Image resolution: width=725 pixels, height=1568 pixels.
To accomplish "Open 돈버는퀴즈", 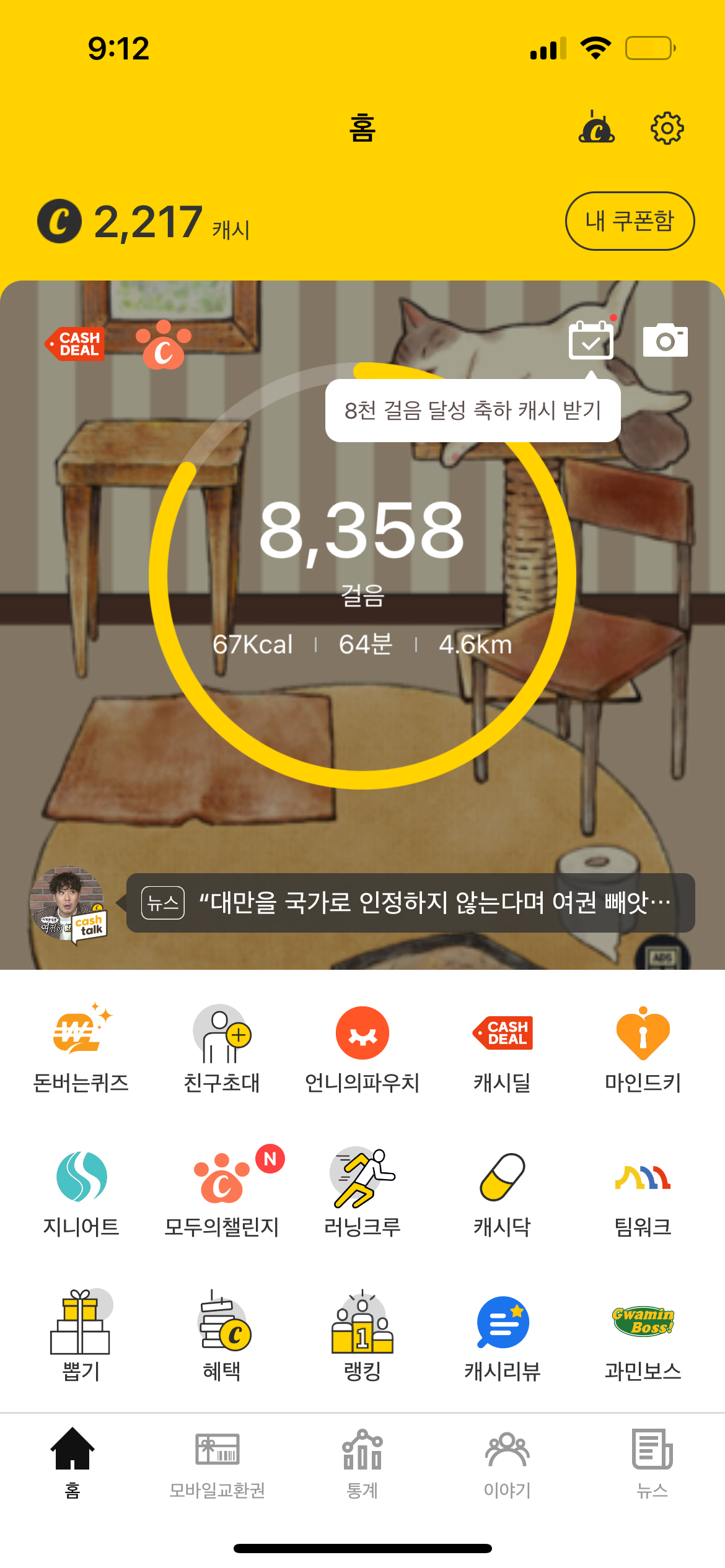I will tap(81, 1048).
